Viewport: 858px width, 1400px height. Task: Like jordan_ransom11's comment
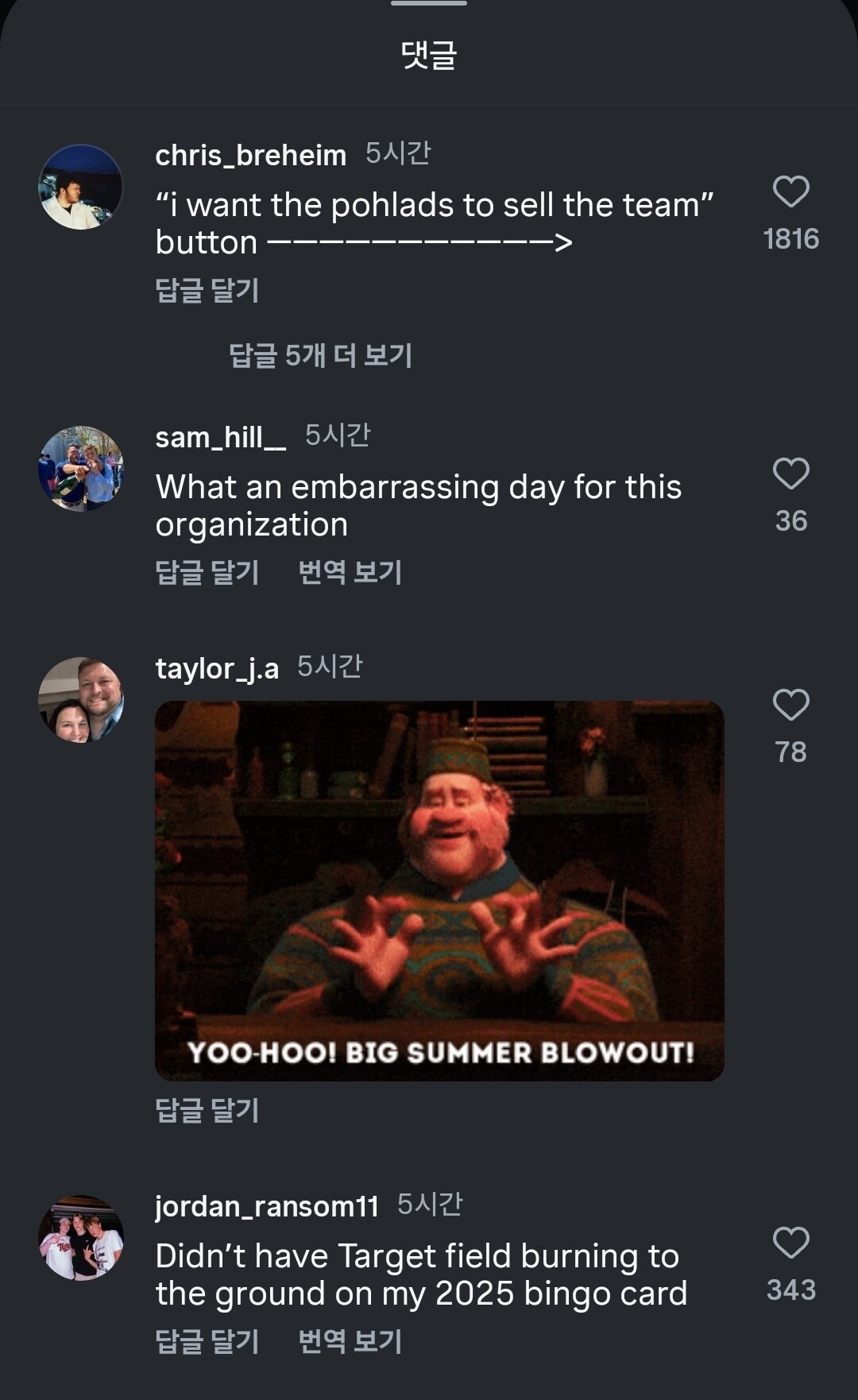pos(790,1243)
